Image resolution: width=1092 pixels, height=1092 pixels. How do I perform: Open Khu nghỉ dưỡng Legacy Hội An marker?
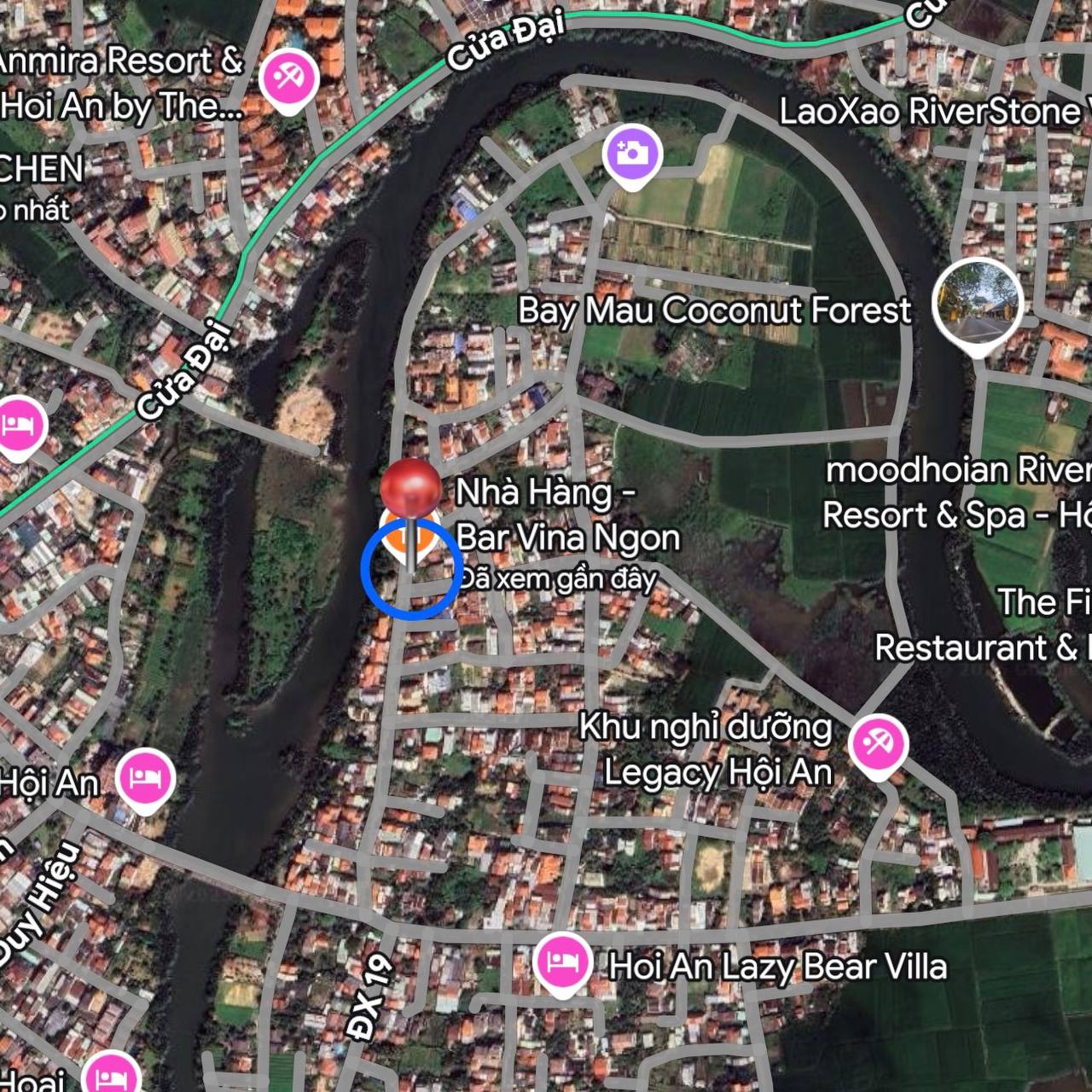pos(878,744)
